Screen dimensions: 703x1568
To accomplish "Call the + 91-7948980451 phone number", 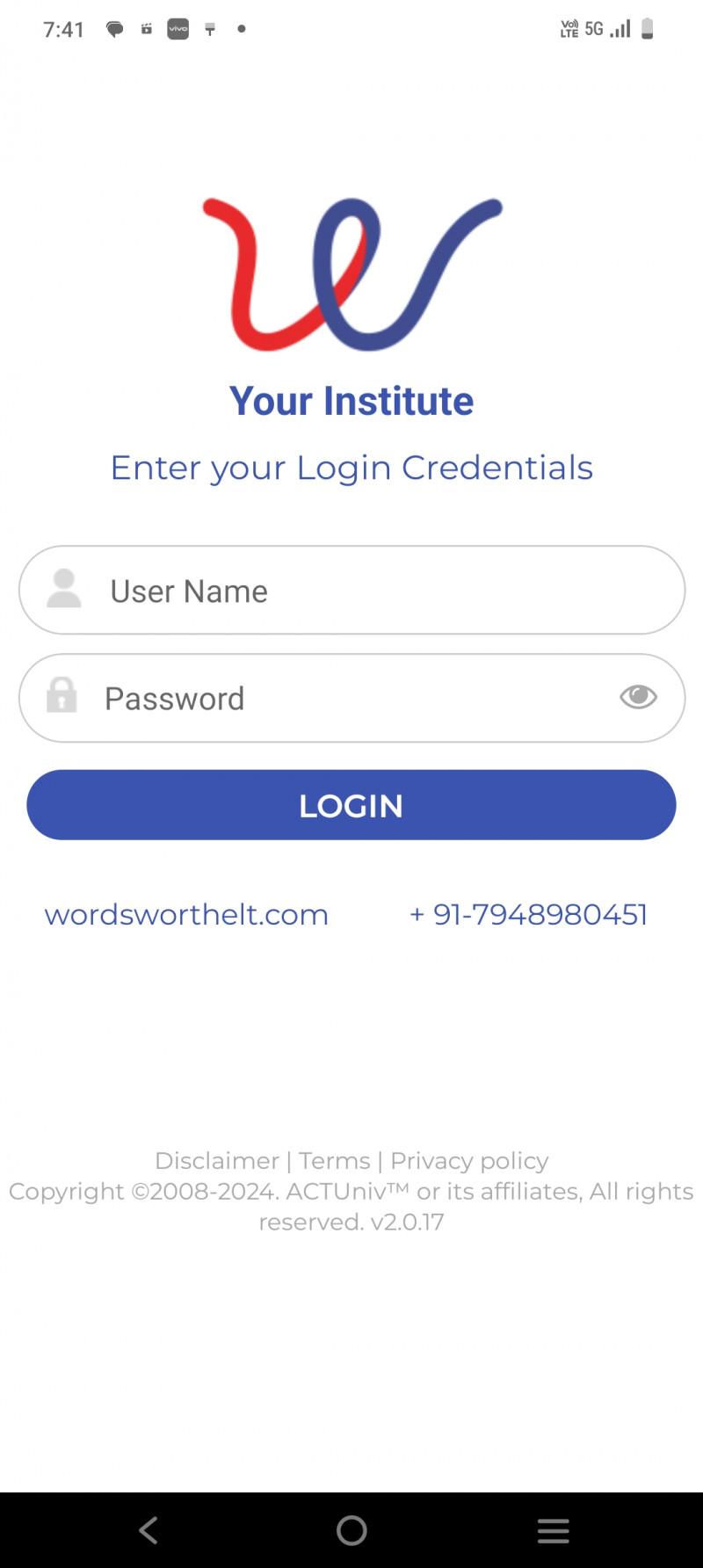I will point(528,915).
